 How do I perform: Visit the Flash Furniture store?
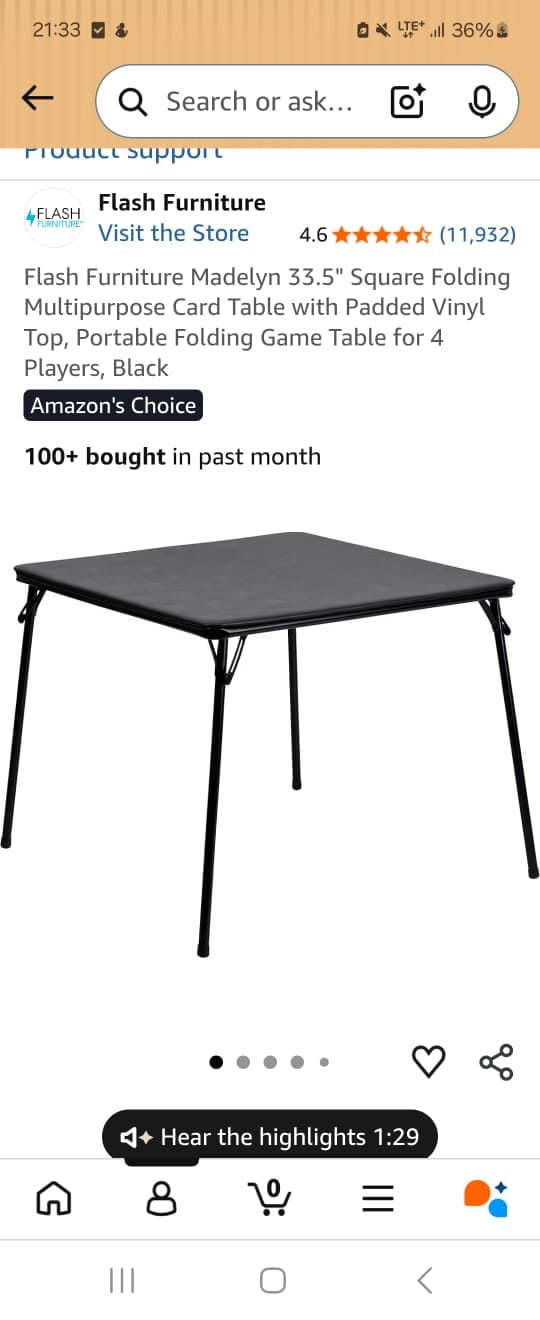pos(173,233)
